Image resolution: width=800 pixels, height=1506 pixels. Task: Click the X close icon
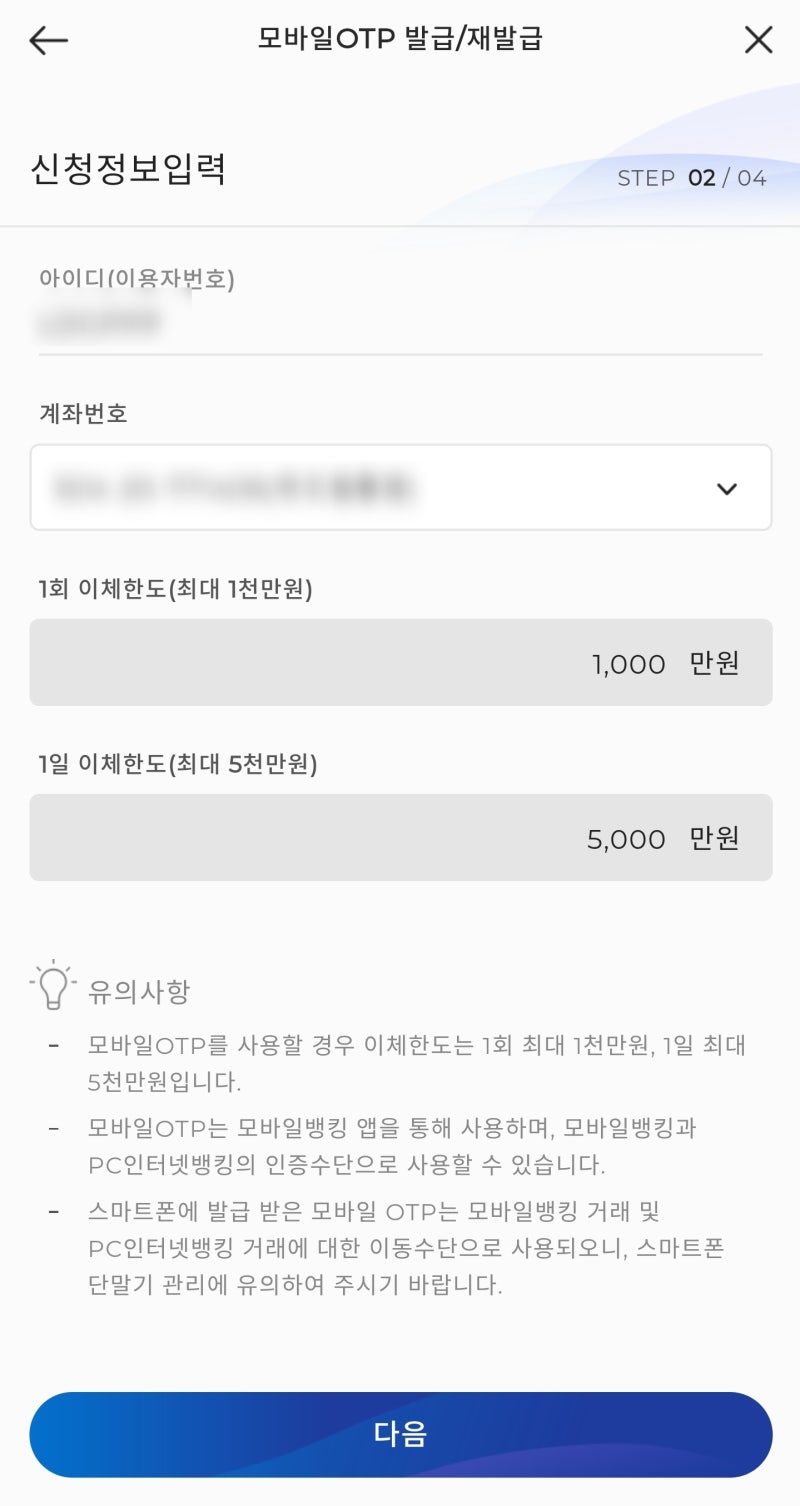pyautogui.click(x=758, y=40)
